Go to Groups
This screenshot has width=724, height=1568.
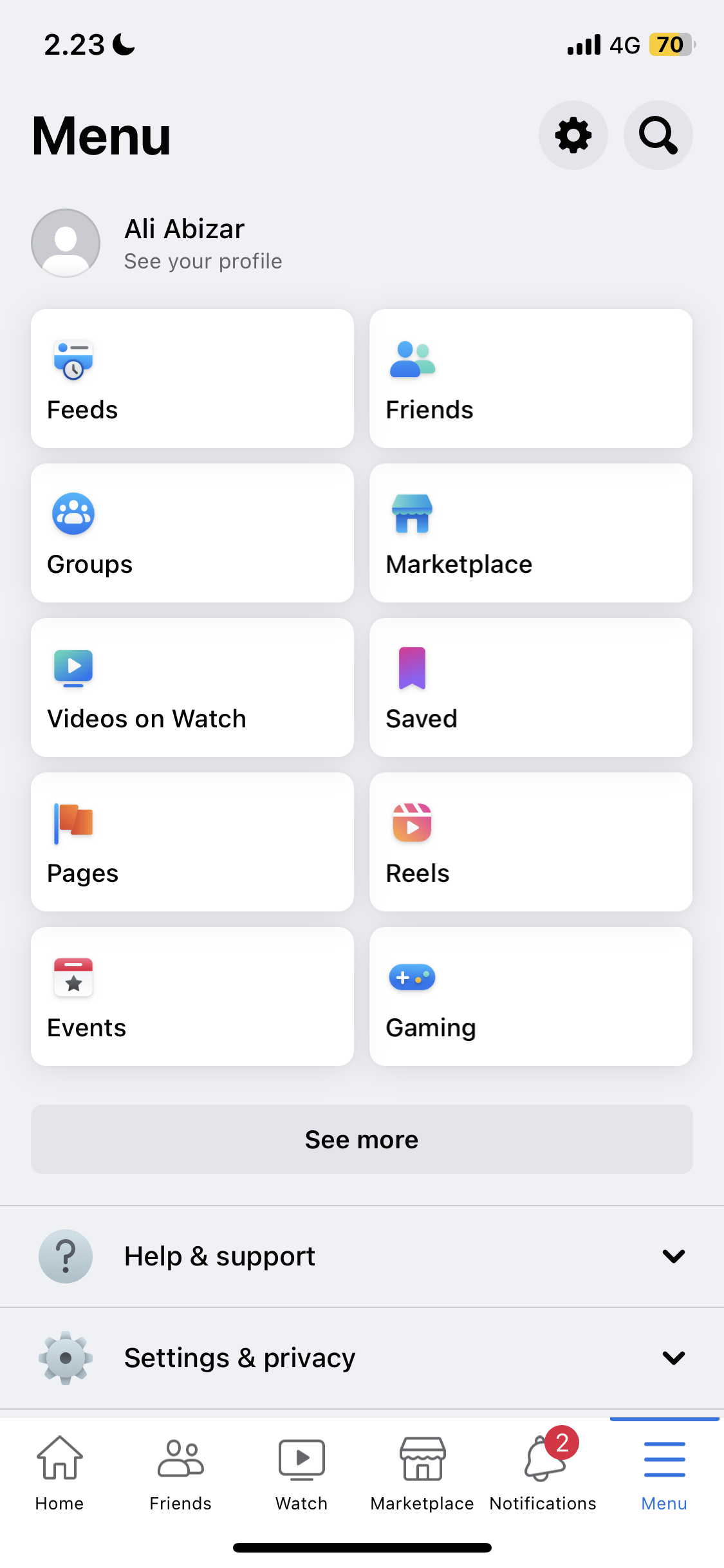pyautogui.click(x=192, y=533)
